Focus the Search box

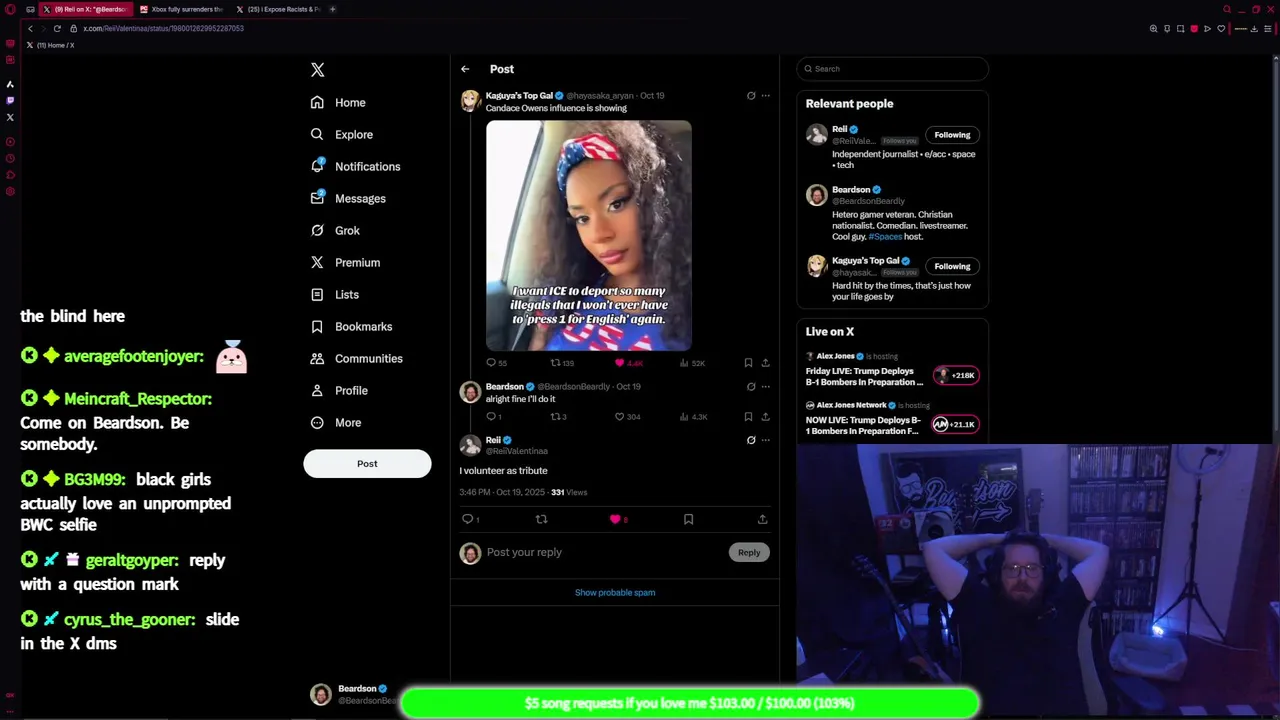point(895,69)
